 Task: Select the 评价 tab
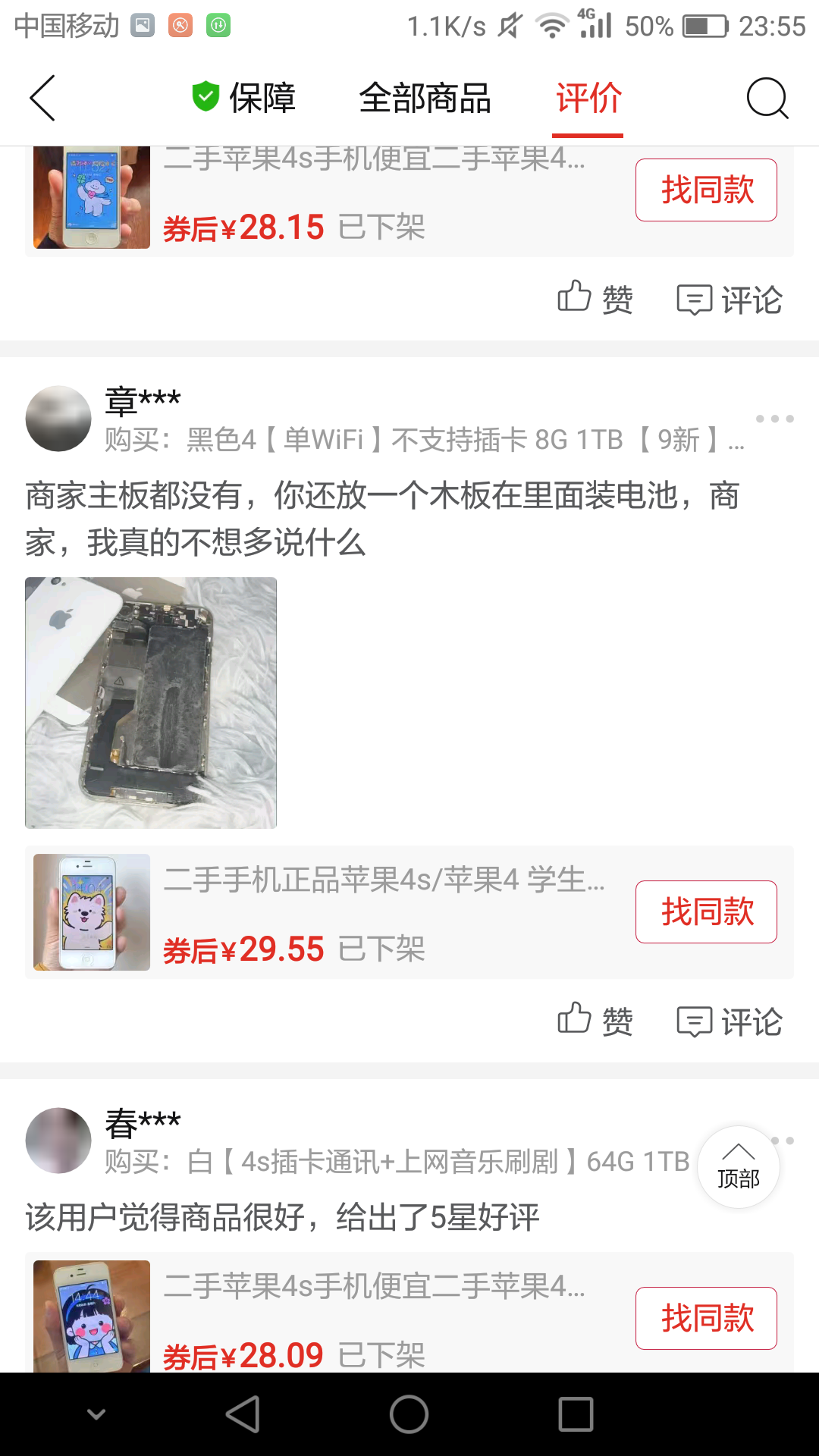point(588,98)
